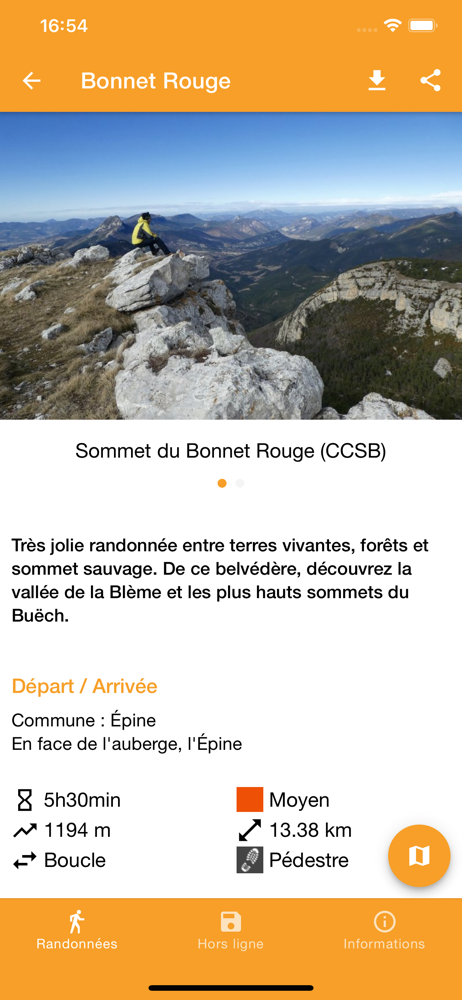Open the Sommet du Bonnet Rouge photo
The width and height of the screenshot is (462, 1000).
coord(231,266)
